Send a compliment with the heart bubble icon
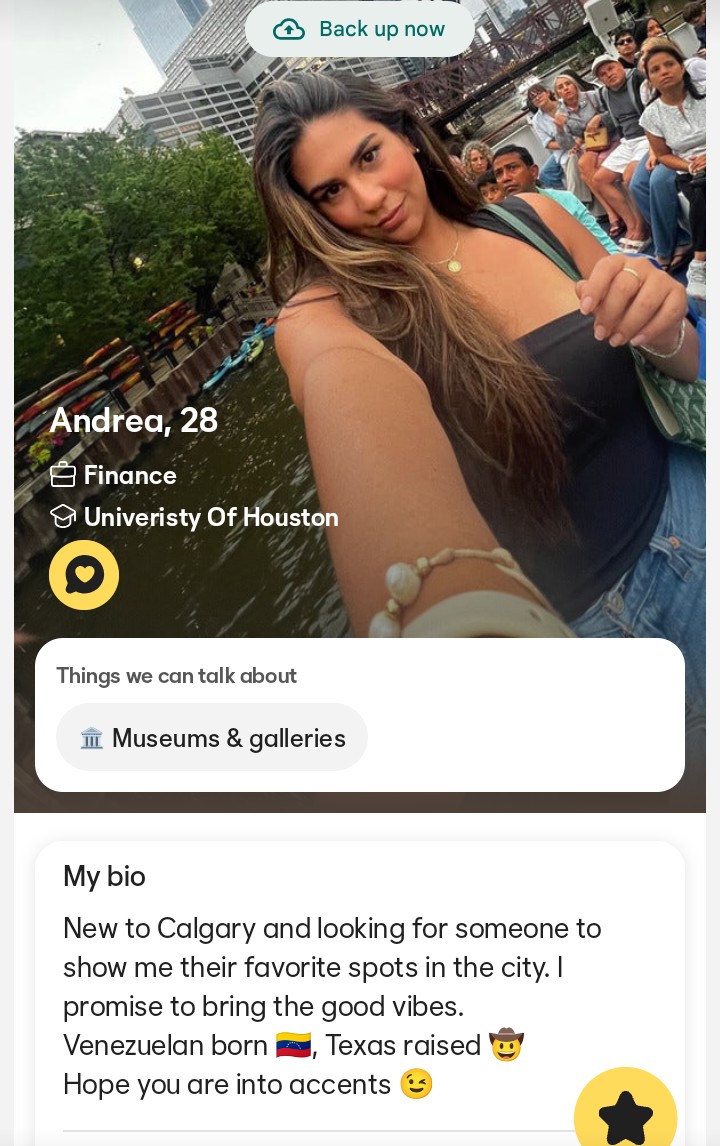 [x=84, y=575]
